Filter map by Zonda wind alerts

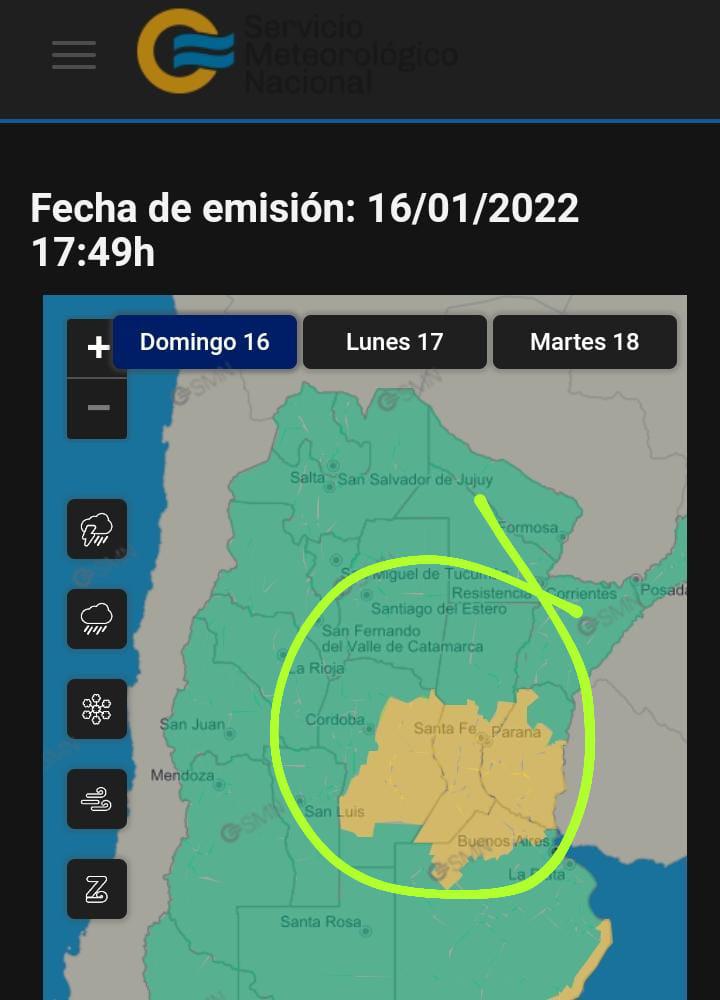point(97,889)
